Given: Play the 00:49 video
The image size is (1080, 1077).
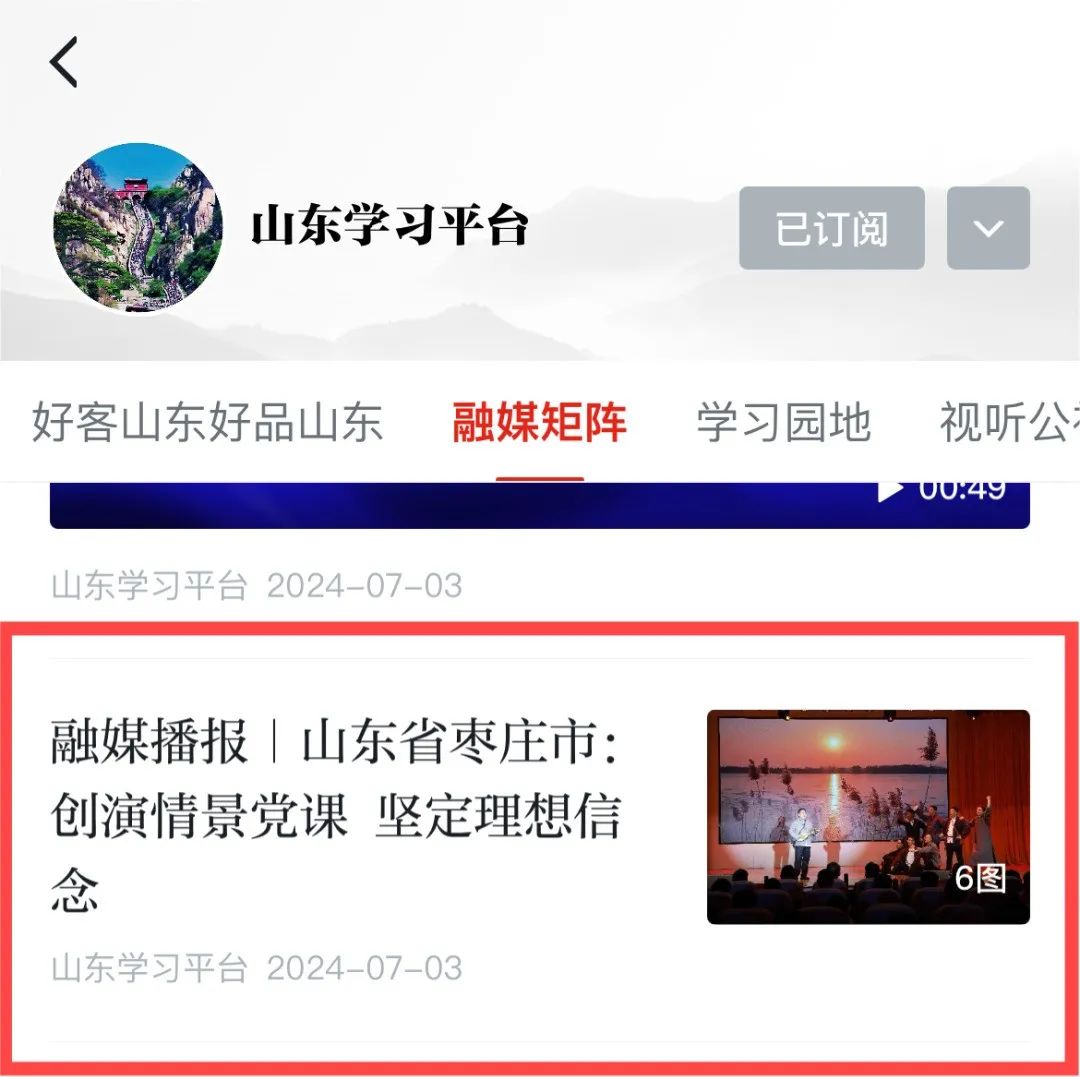Looking at the screenshot, I should click(539, 504).
